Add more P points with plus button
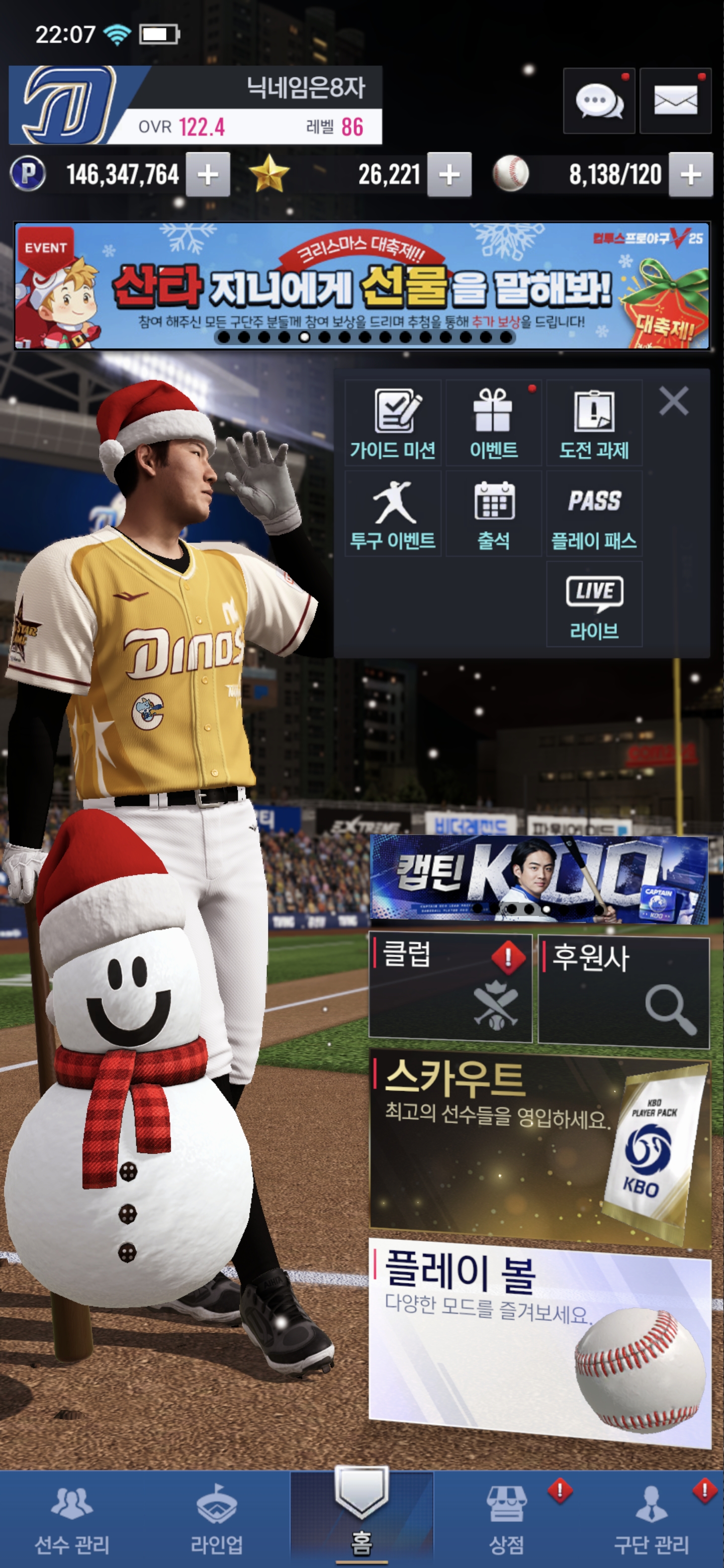Image resolution: width=724 pixels, height=1568 pixels. point(208,175)
